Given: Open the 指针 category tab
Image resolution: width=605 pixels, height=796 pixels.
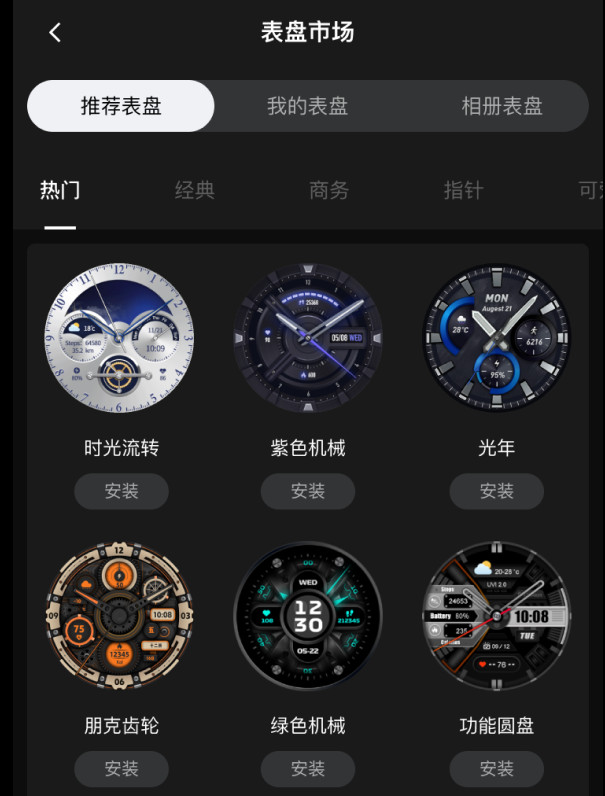Looking at the screenshot, I should point(463,190).
